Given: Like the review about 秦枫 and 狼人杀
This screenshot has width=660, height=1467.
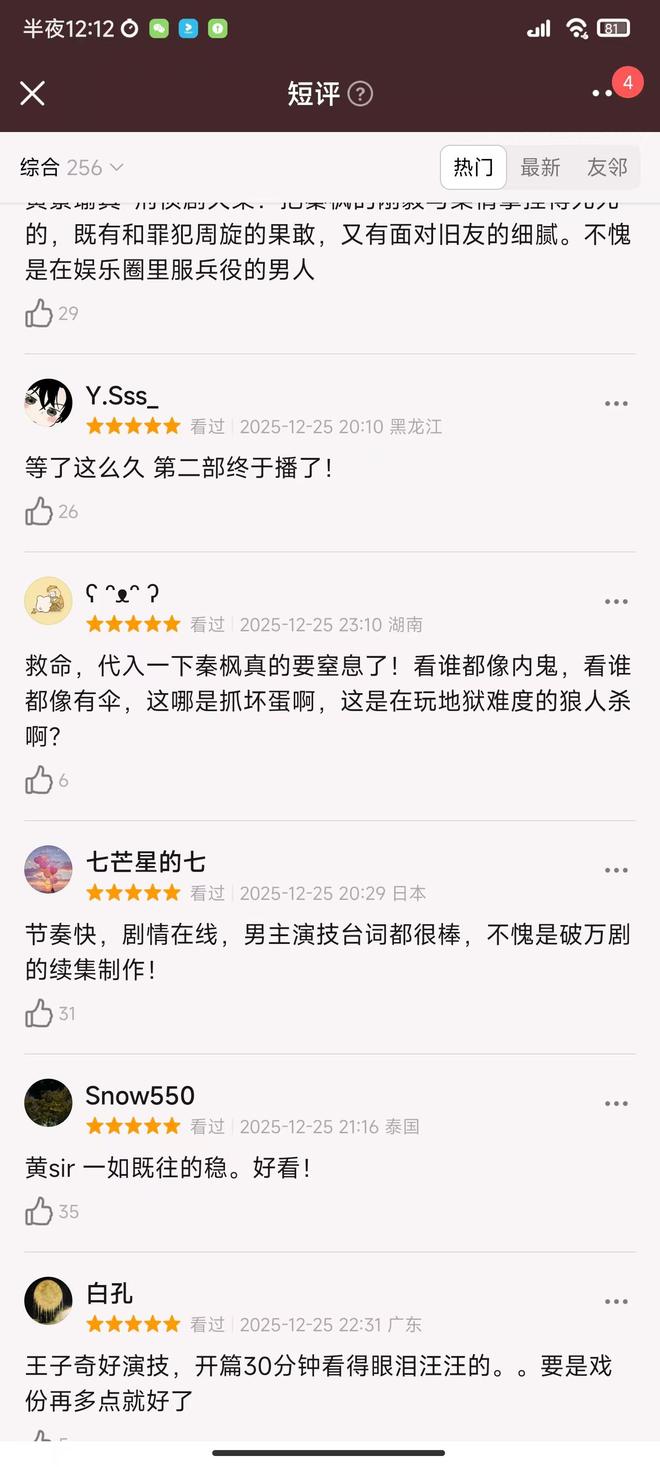Looking at the screenshot, I should 39,780.
